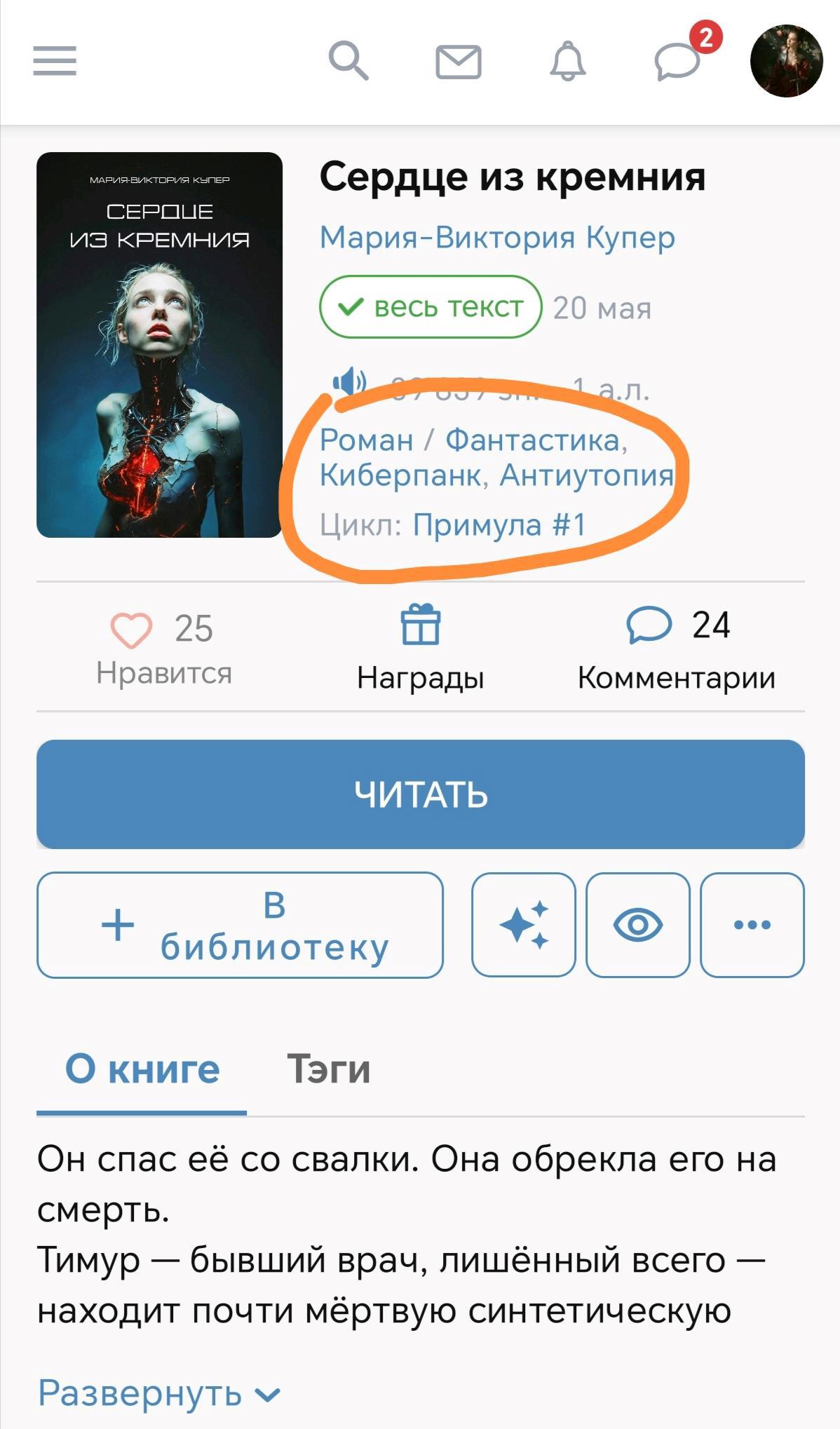Viewport: 840px width, 1429px height.
Task: Browse the Киберпанк genre
Action: point(400,475)
